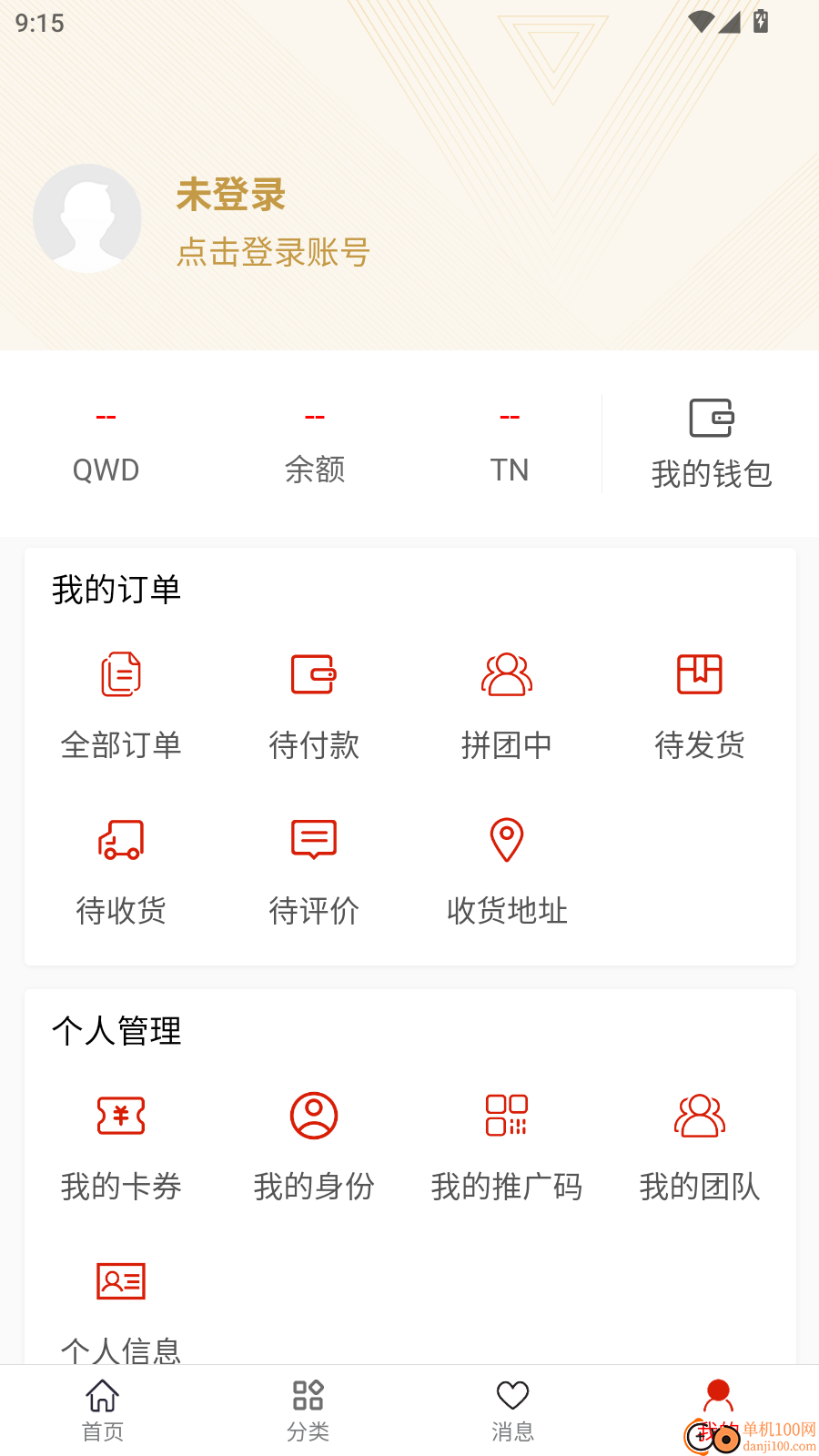819x1456 pixels.
Task: Click the 拼团中 group-buying icon
Action: (507, 674)
